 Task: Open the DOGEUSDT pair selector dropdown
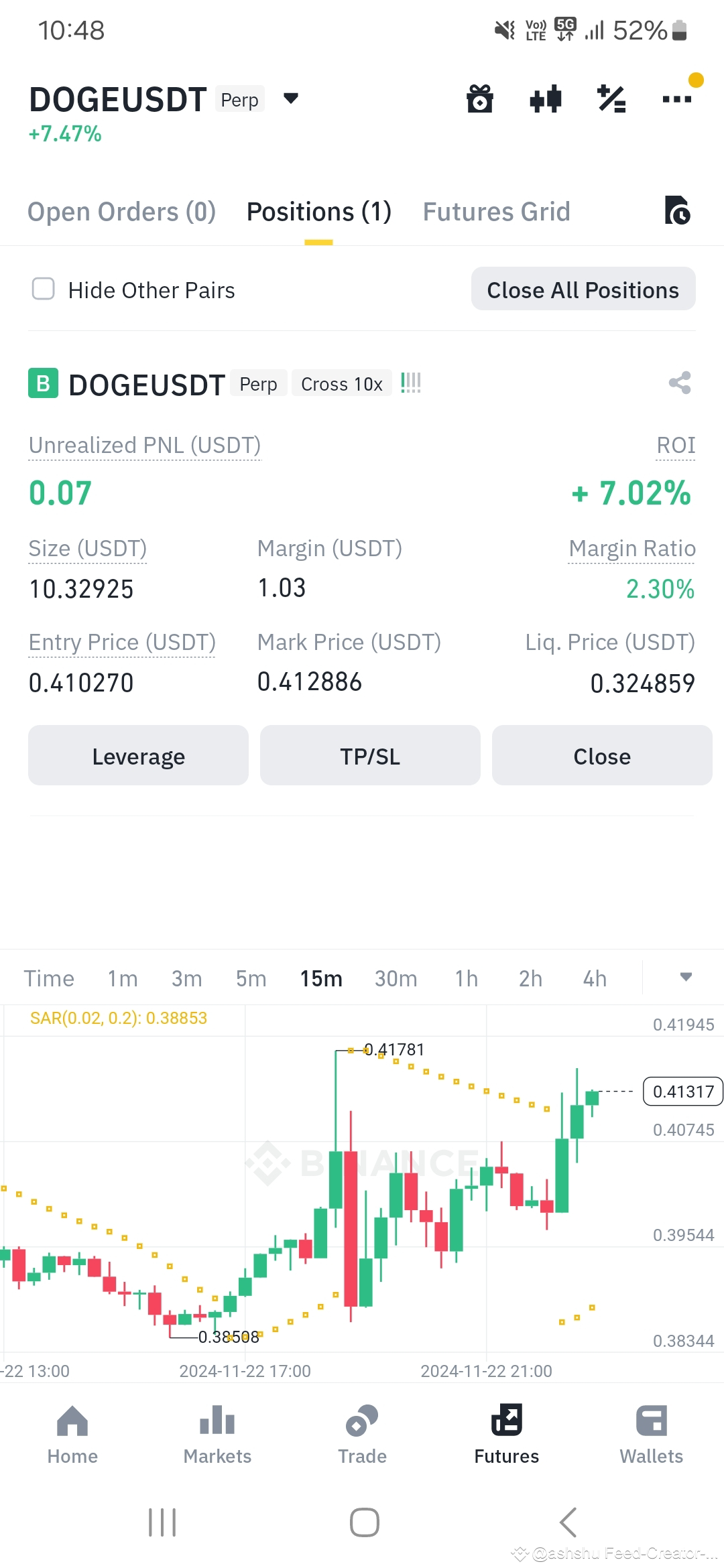[291, 99]
